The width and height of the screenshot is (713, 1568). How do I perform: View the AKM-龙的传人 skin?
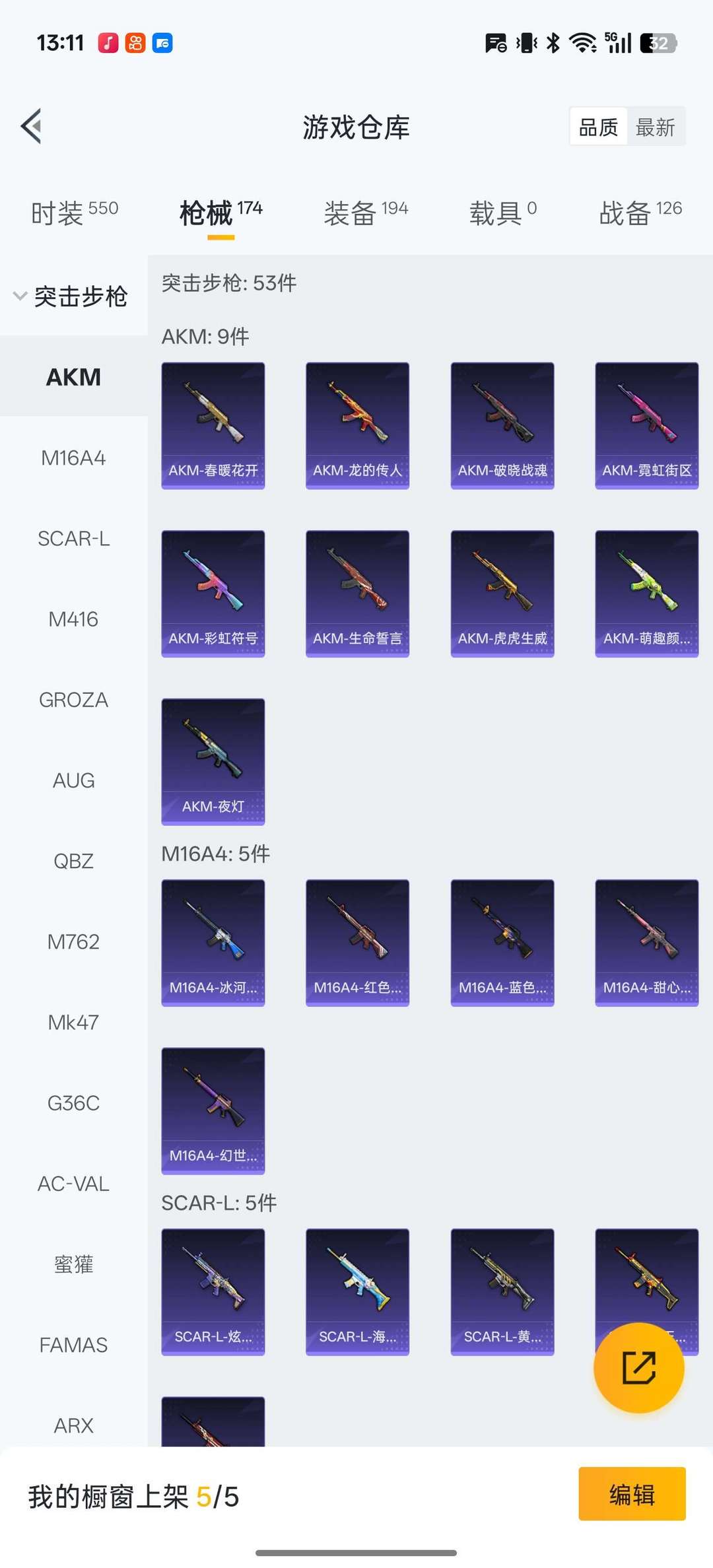pos(357,425)
